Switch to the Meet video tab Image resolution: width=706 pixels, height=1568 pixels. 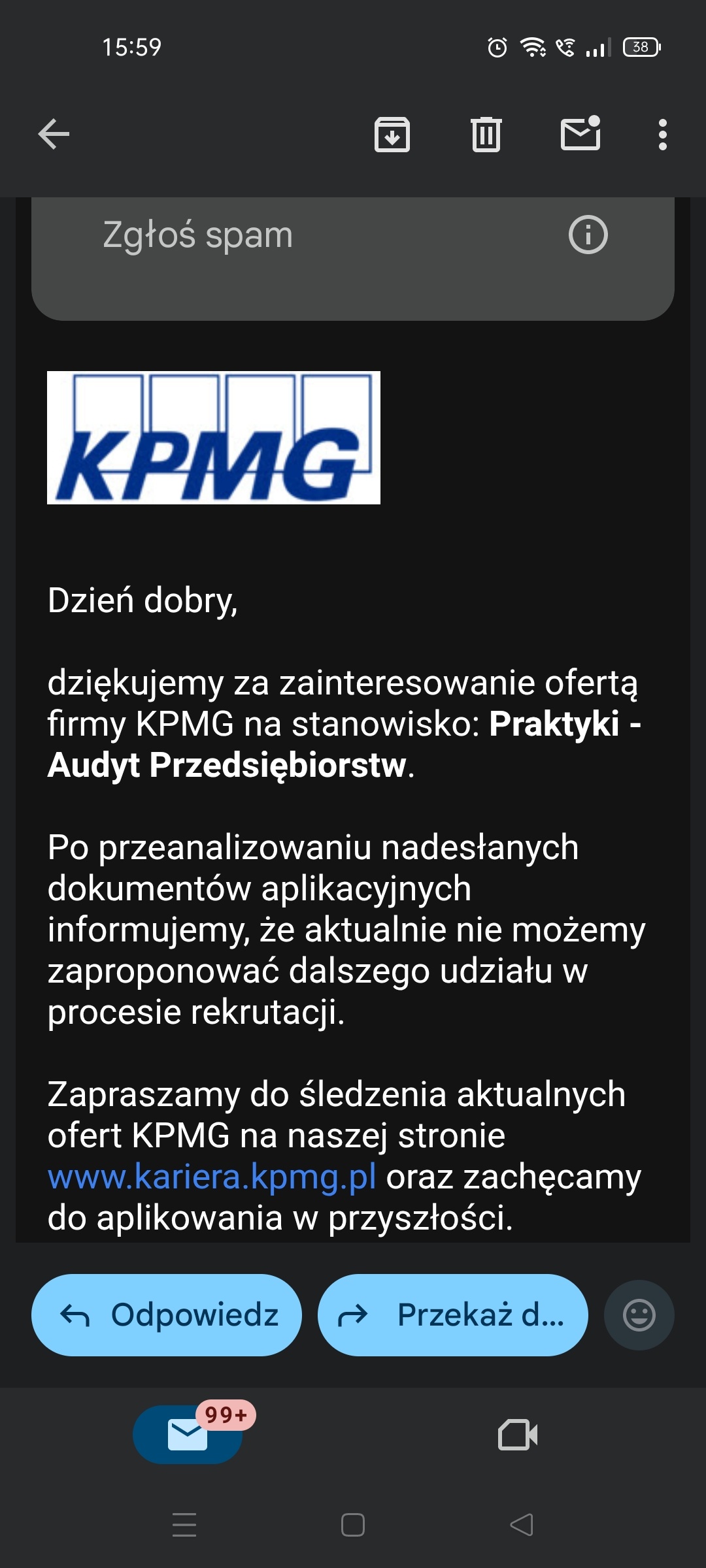(x=518, y=1435)
